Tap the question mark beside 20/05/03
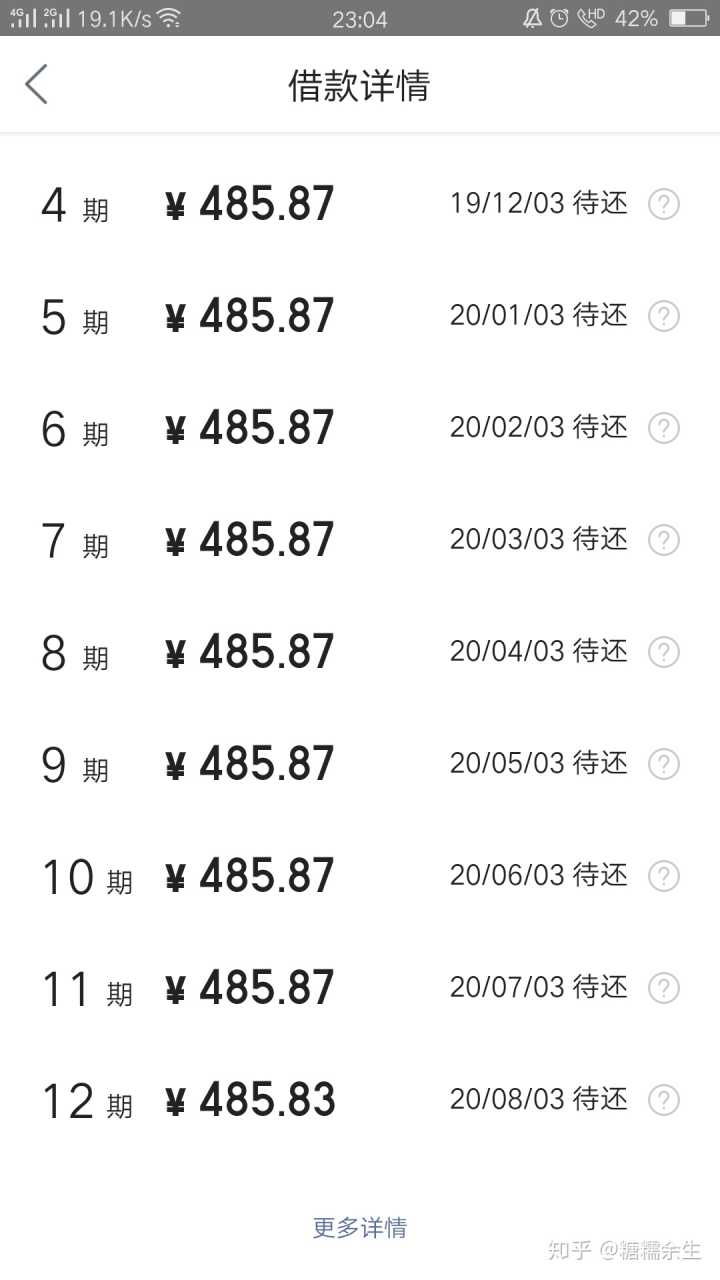Viewport: 720px width, 1280px height. [664, 764]
